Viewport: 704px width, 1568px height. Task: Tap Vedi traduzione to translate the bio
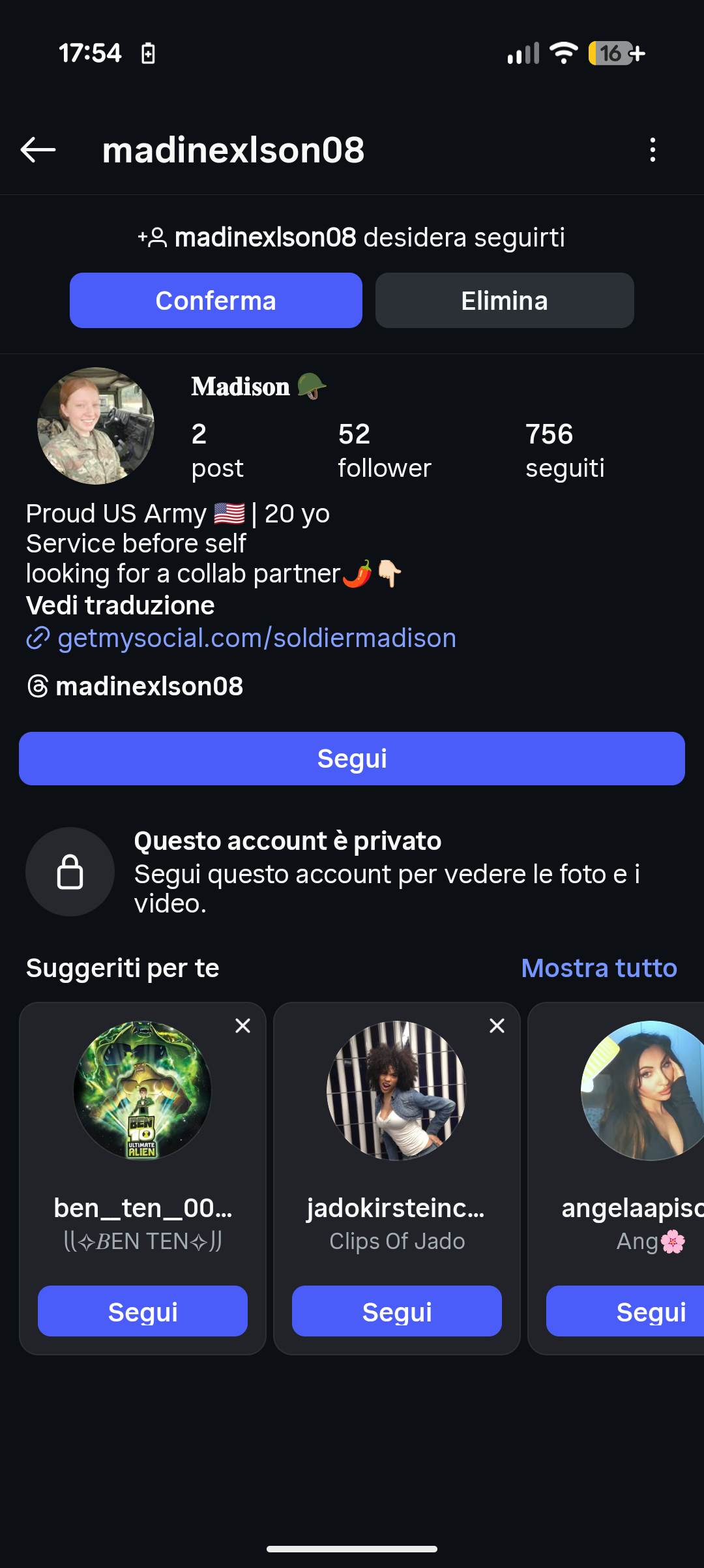point(121,605)
